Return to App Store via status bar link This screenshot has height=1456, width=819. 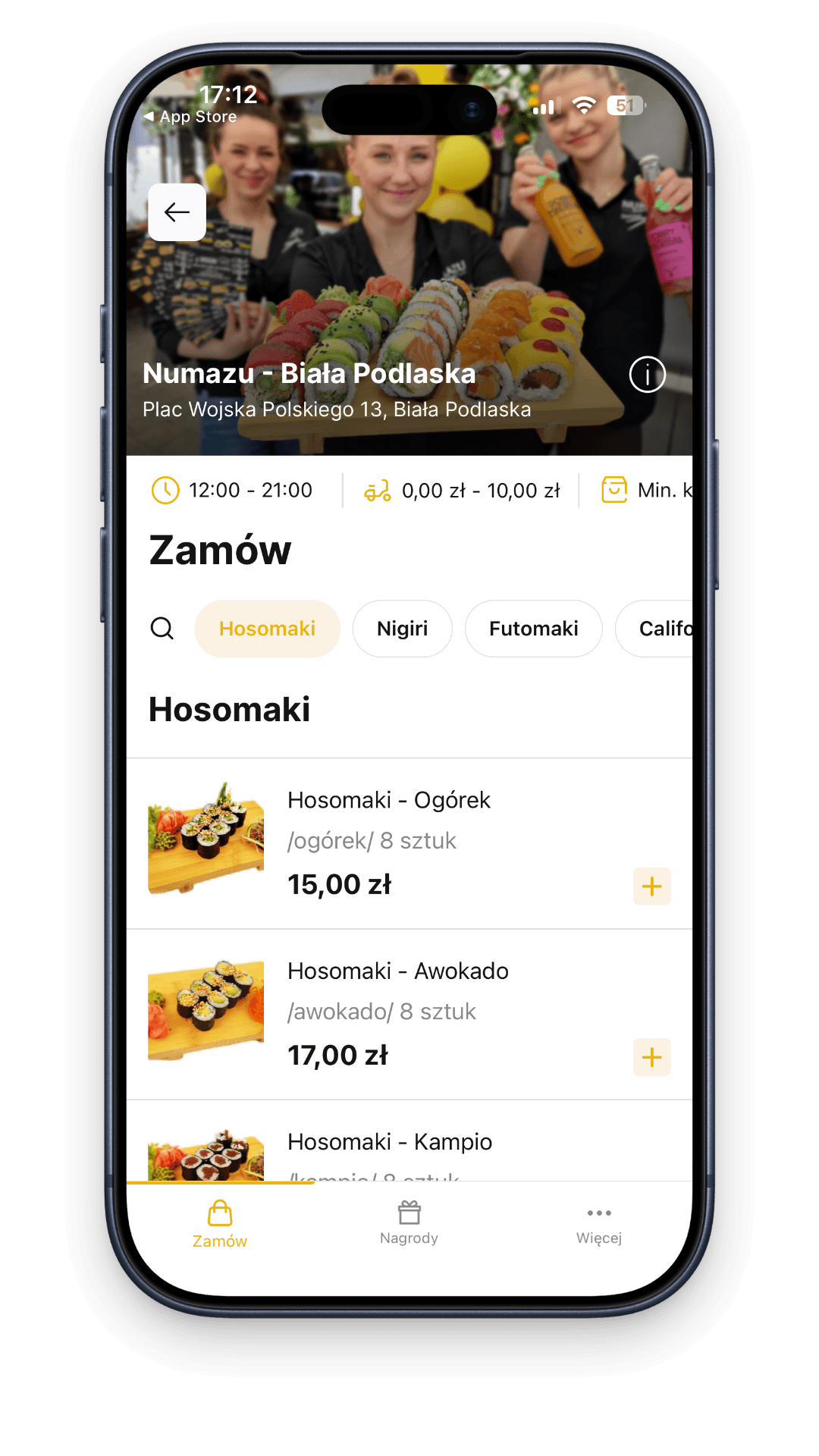point(191,117)
